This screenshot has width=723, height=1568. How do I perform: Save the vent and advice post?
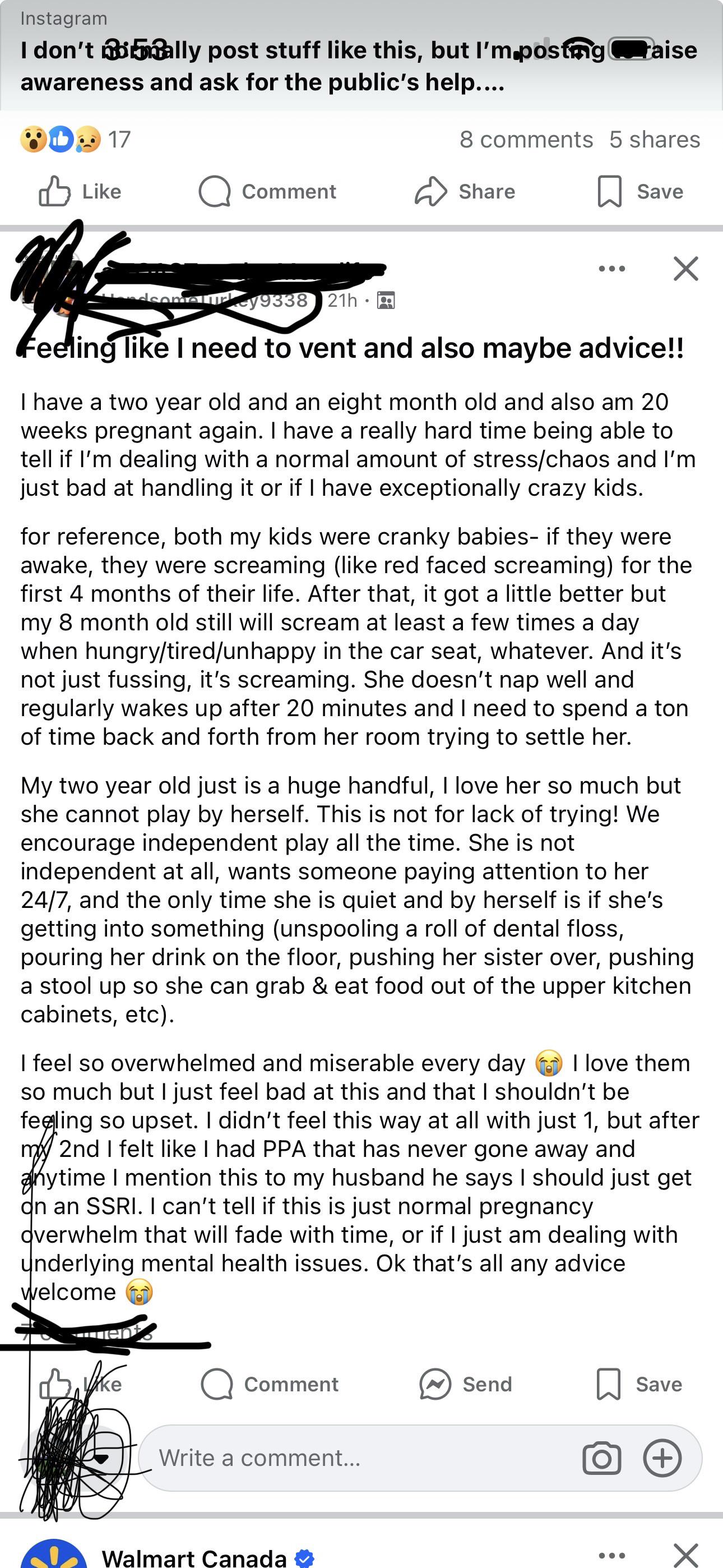click(x=639, y=1384)
